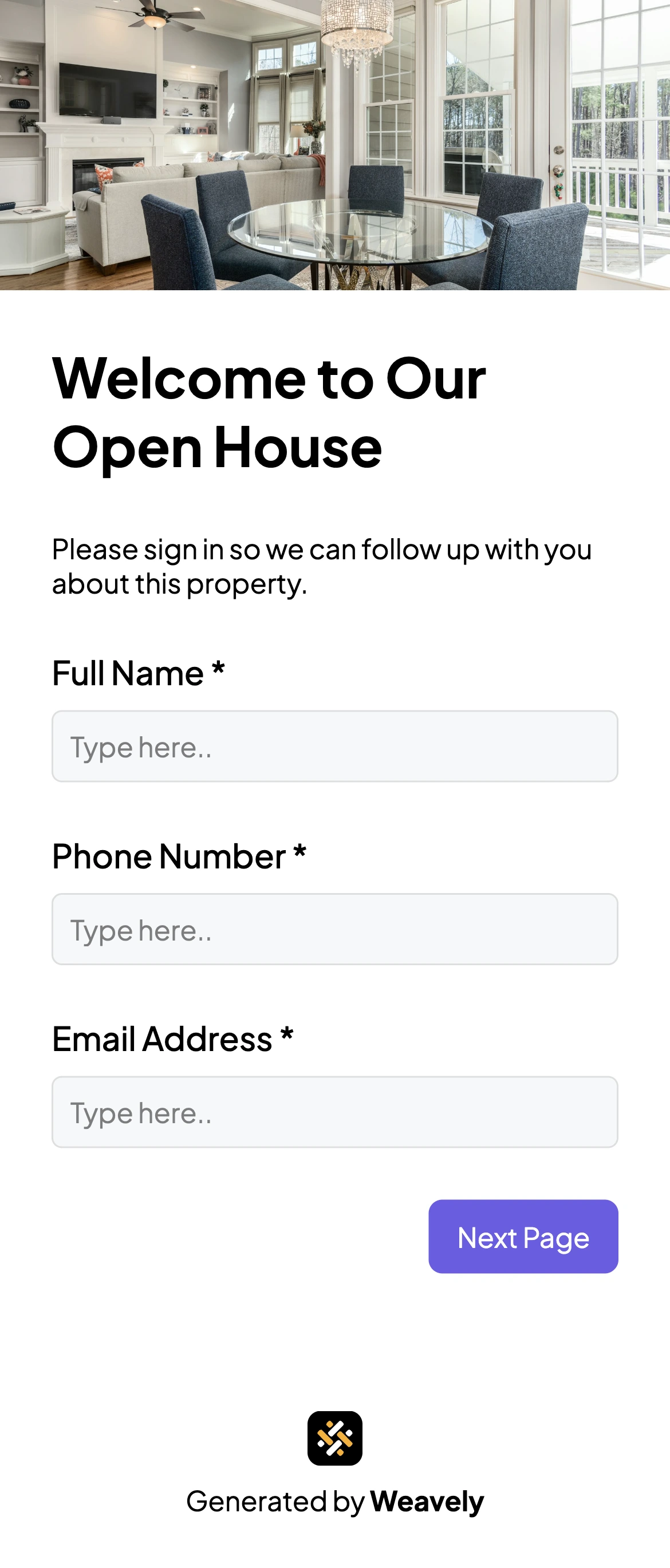670x1568 pixels.
Task: Click the white footer area below the form
Action: coord(335,1339)
